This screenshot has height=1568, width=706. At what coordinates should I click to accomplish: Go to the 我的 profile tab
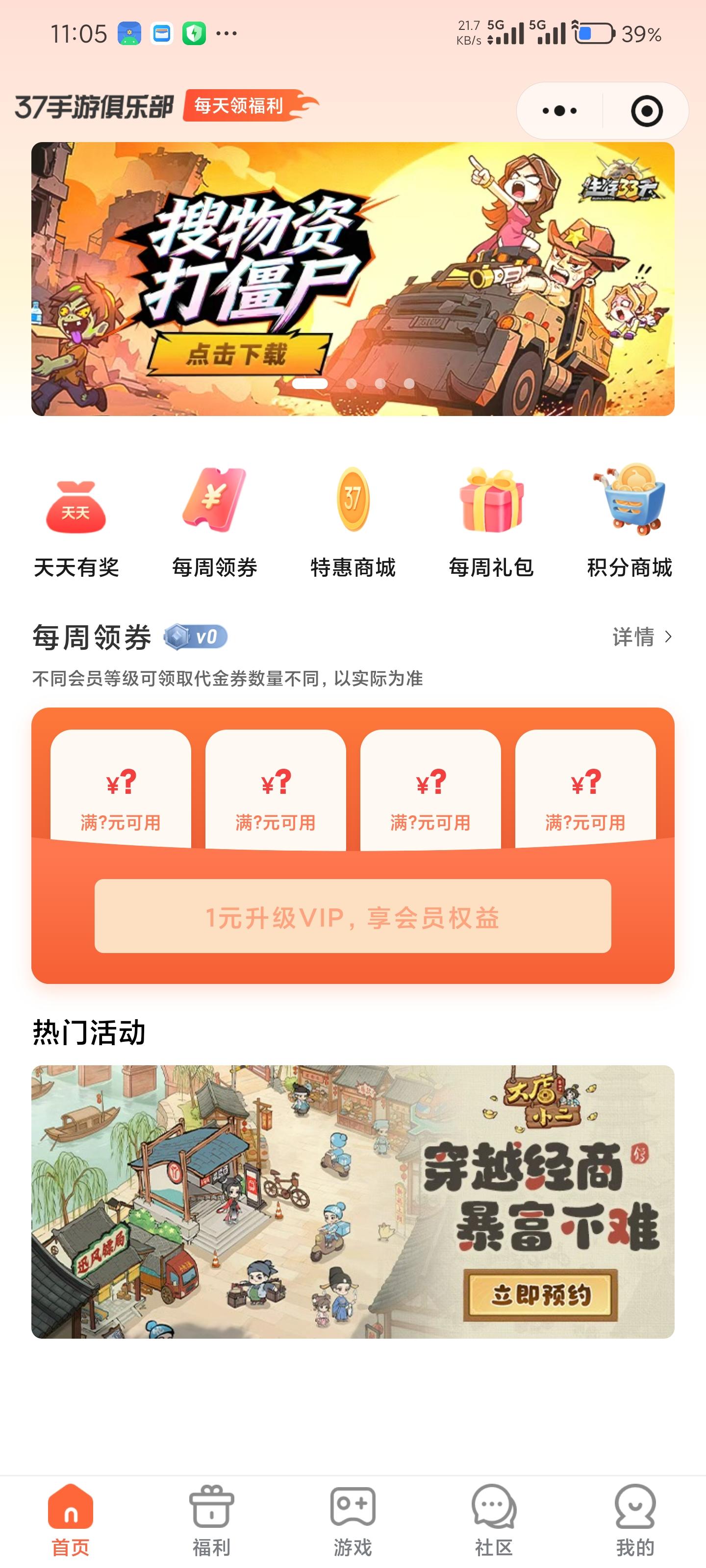click(x=635, y=1519)
